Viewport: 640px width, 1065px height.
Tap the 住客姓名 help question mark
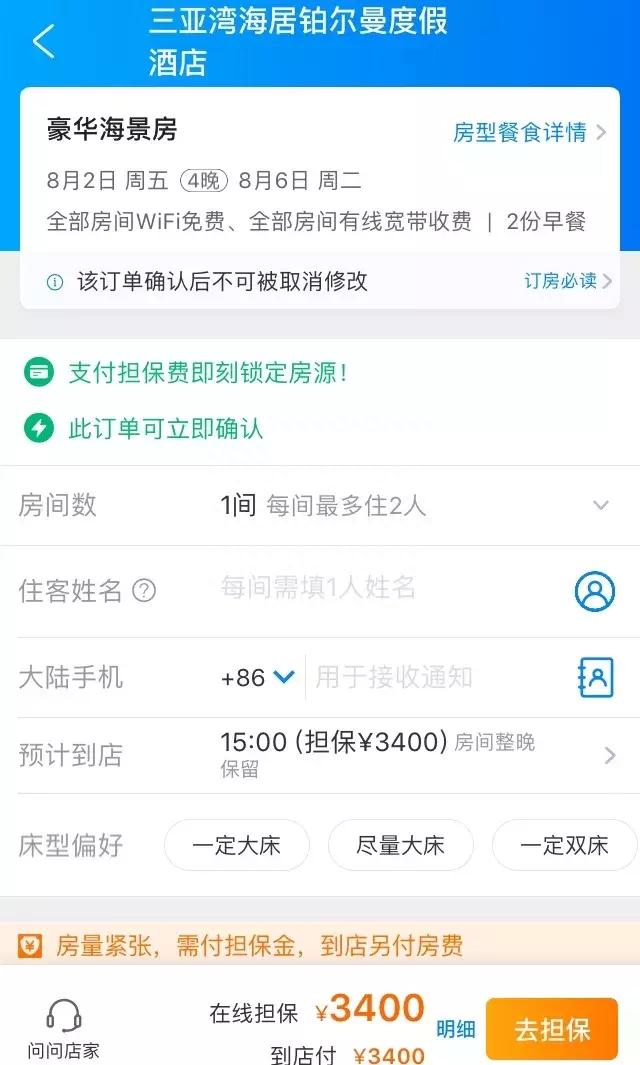pyautogui.click(x=144, y=590)
